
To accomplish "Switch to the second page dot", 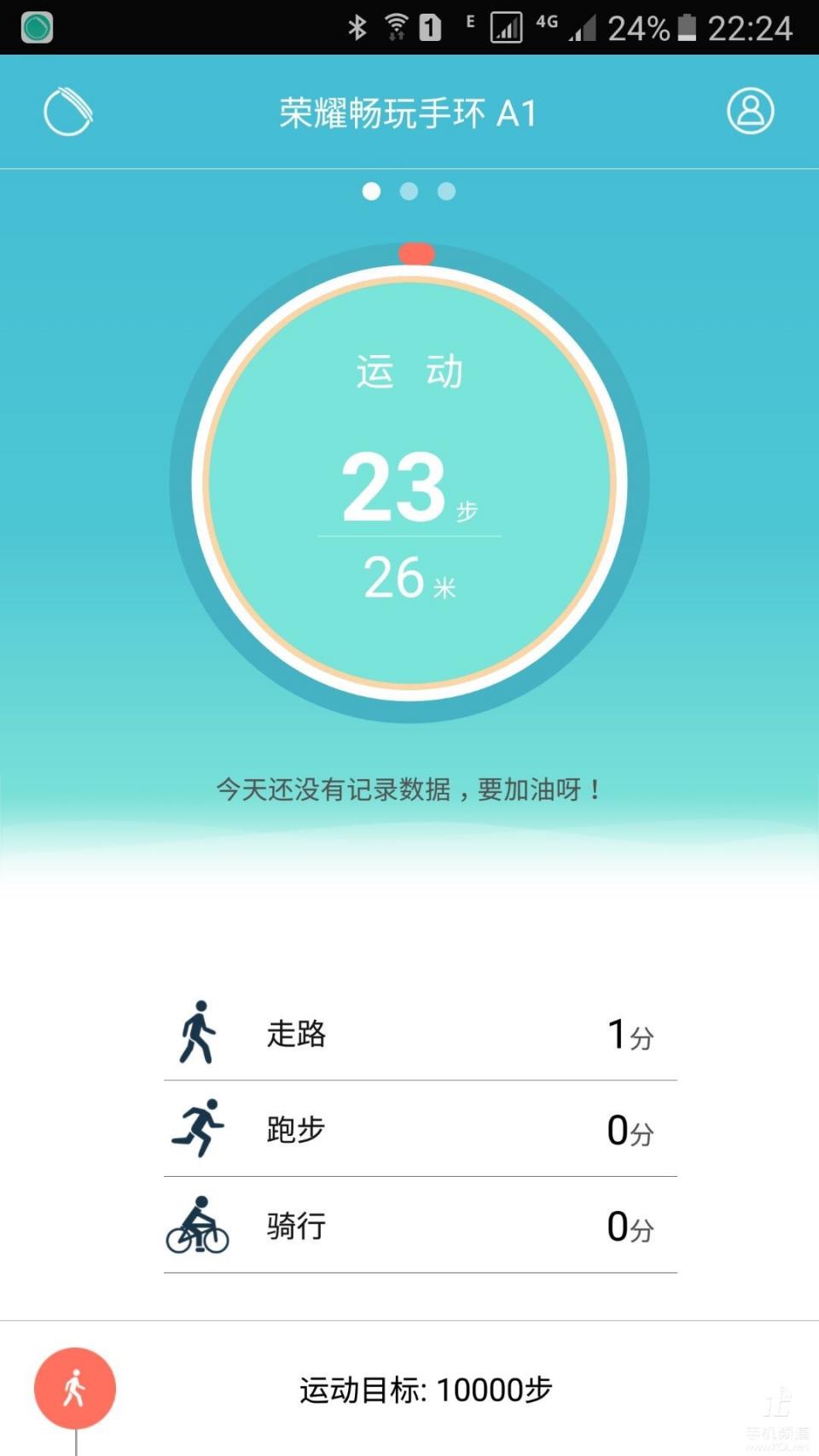I will 408,192.
